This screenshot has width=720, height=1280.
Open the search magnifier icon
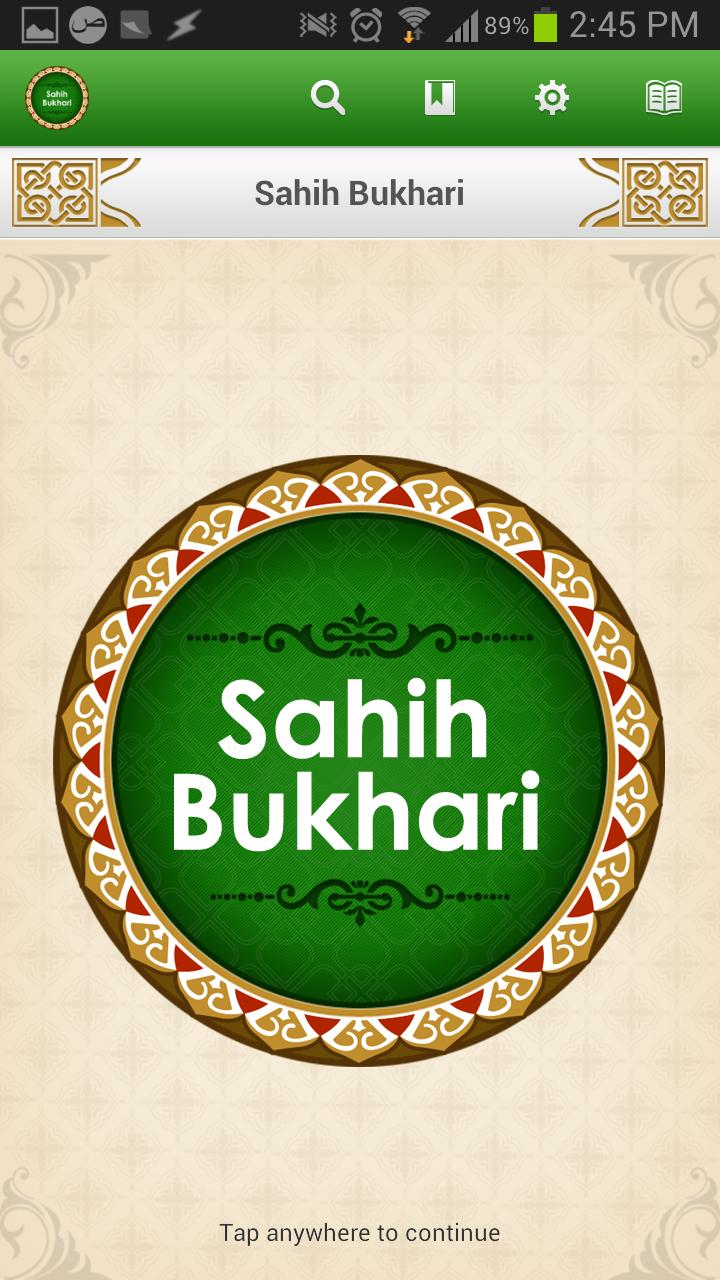[327, 98]
